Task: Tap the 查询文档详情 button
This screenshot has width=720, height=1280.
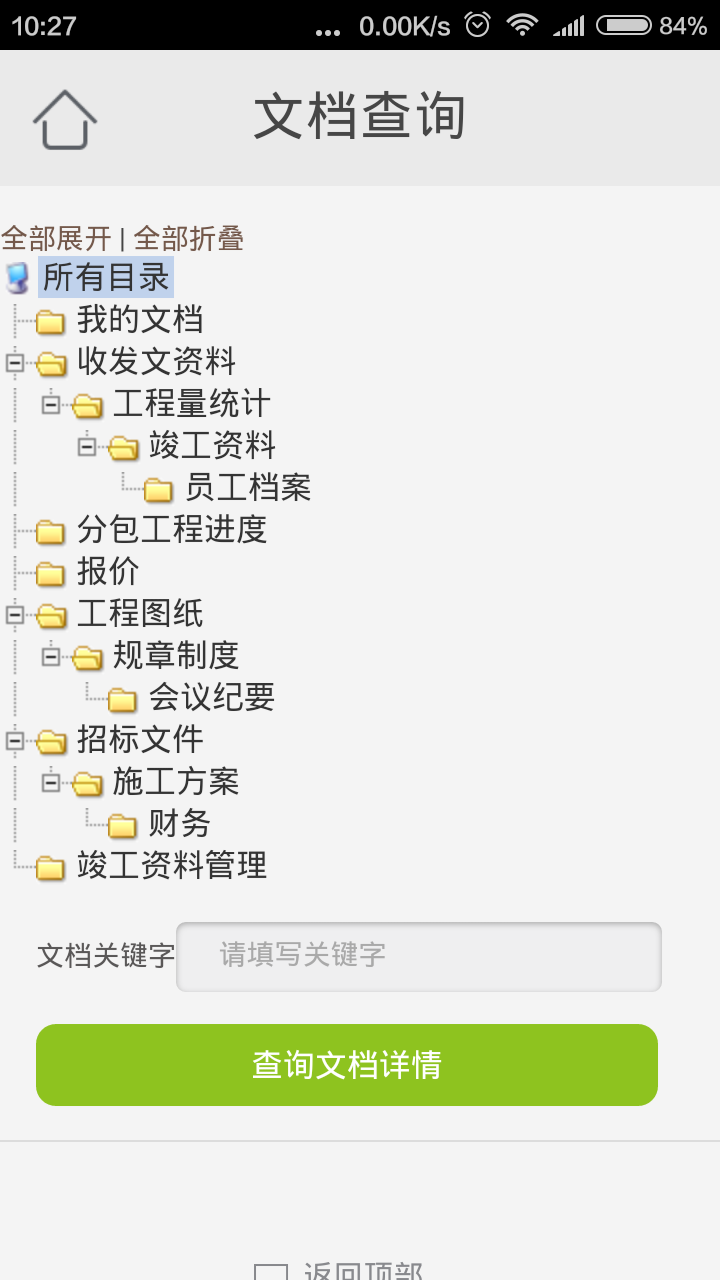Action: pyautogui.click(x=347, y=1065)
